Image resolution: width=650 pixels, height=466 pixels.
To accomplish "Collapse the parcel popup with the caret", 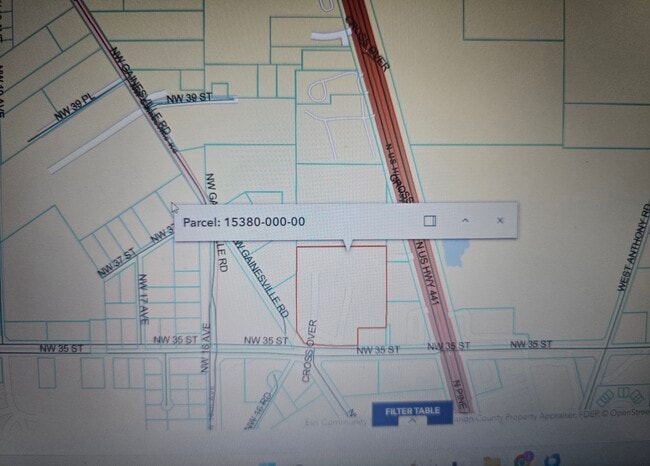I will tap(465, 220).
